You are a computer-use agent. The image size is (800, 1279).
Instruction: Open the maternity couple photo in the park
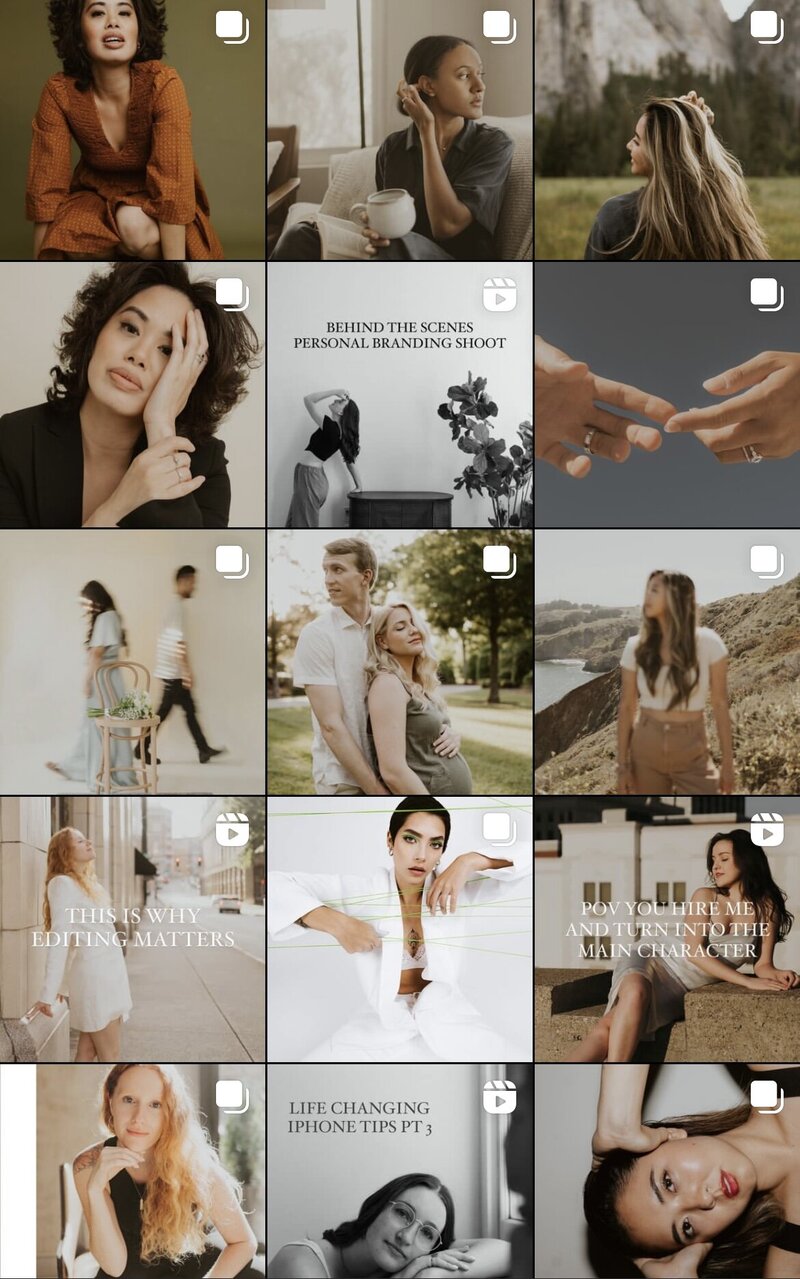click(x=399, y=662)
